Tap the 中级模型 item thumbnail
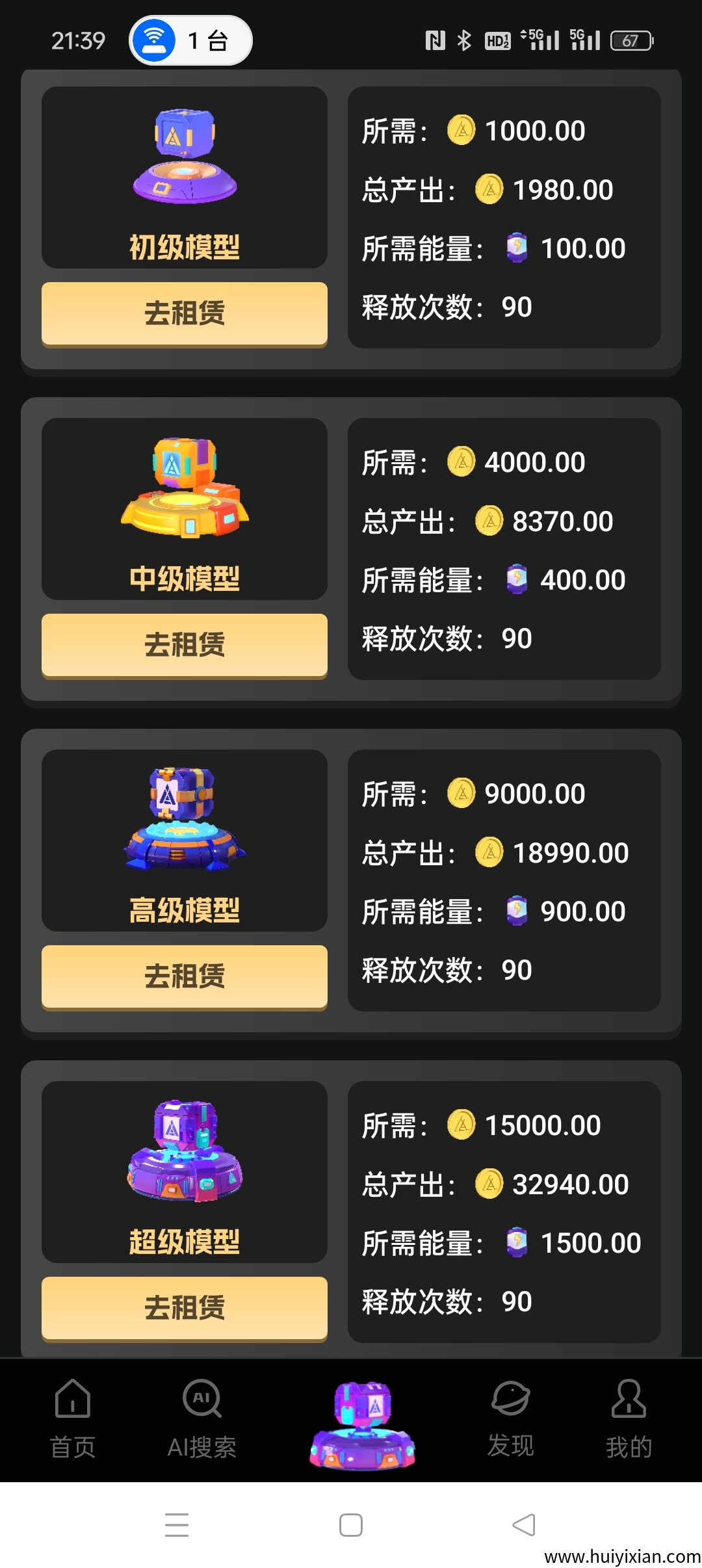The width and height of the screenshot is (702, 1568). click(184, 501)
